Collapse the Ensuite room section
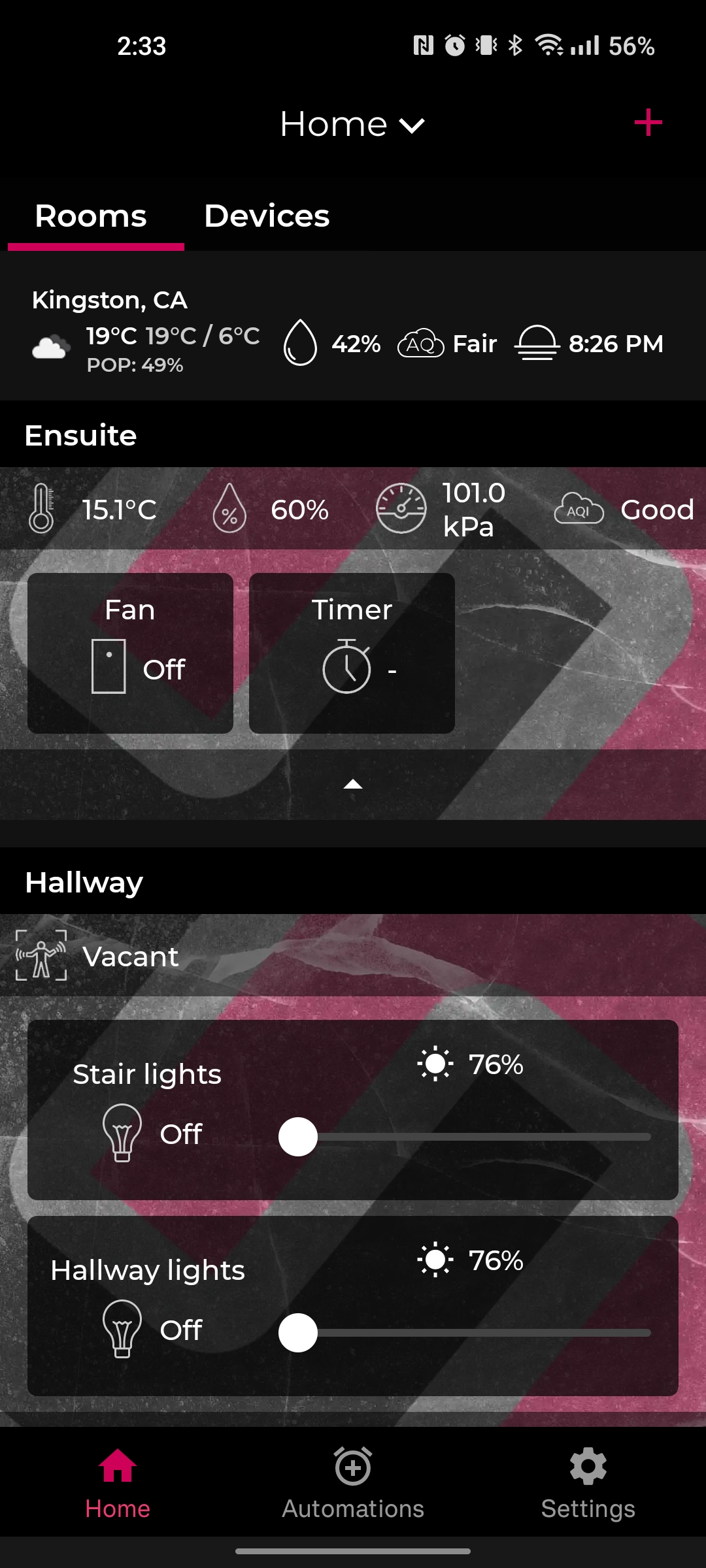 (x=353, y=784)
